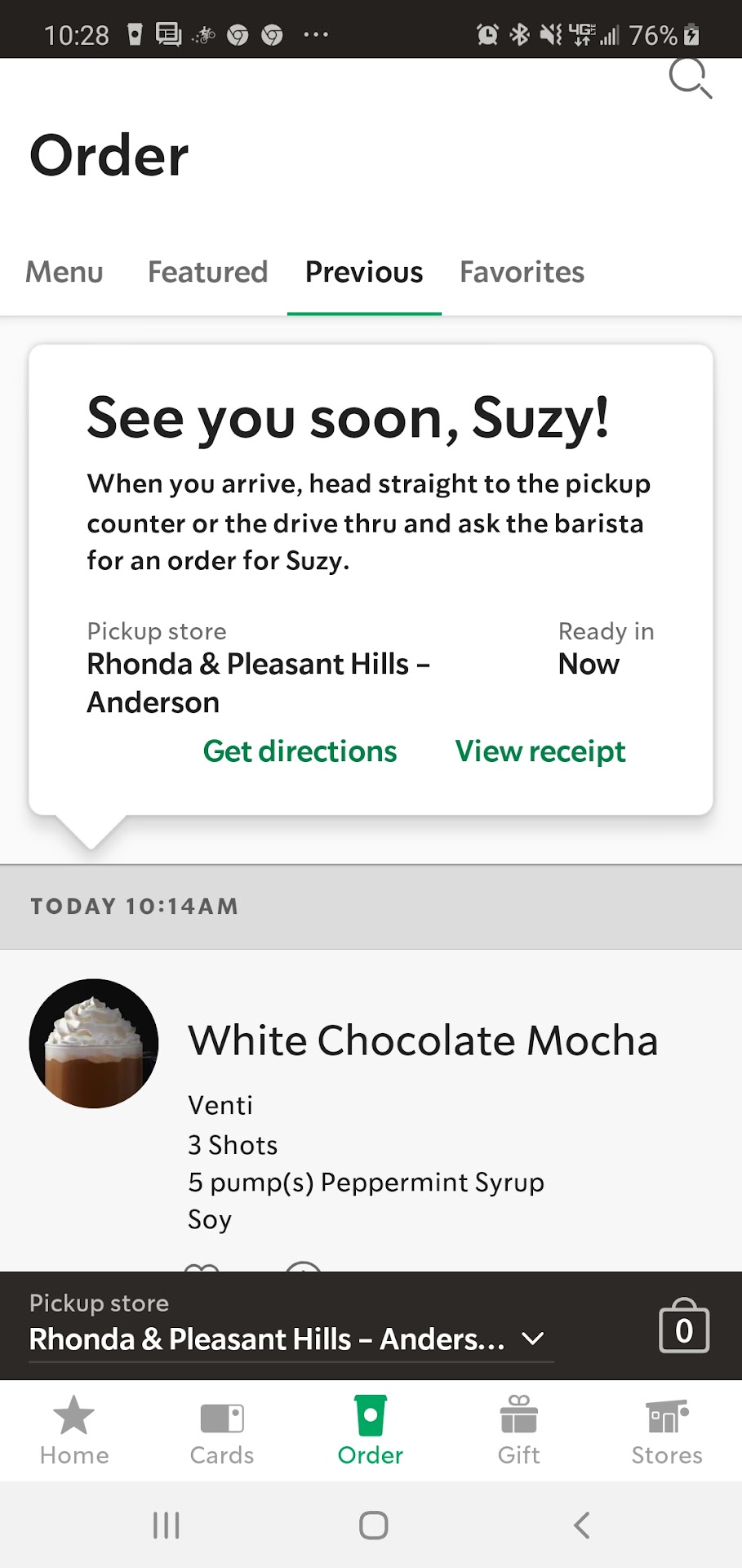This screenshot has height=1568, width=742.
Task: Select the Order bottom tab
Action: (x=371, y=1431)
